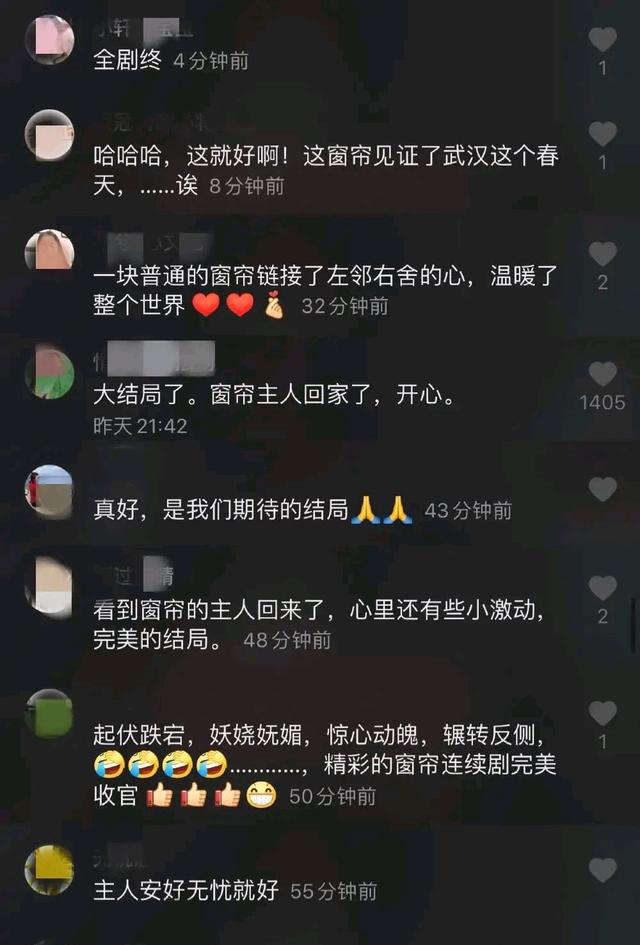
Task: Like the comment '全剧终'
Action: click(x=603, y=40)
